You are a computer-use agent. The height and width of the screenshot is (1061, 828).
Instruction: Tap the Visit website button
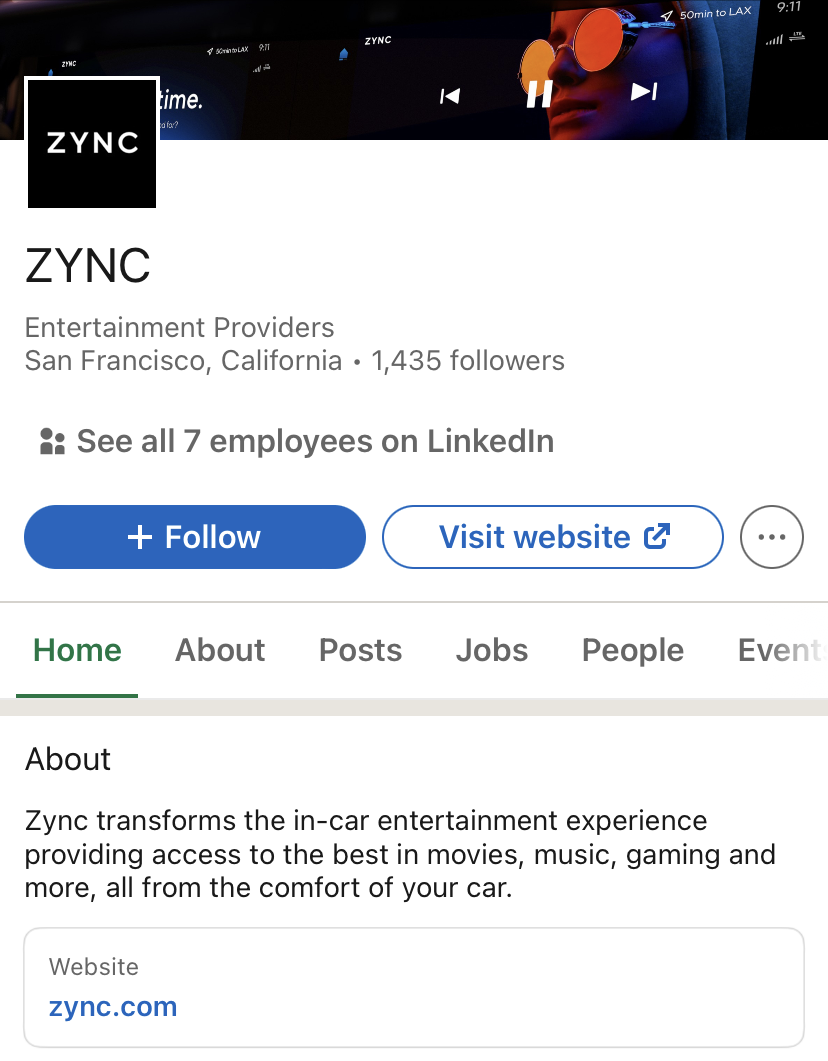(x=552, y=537)
